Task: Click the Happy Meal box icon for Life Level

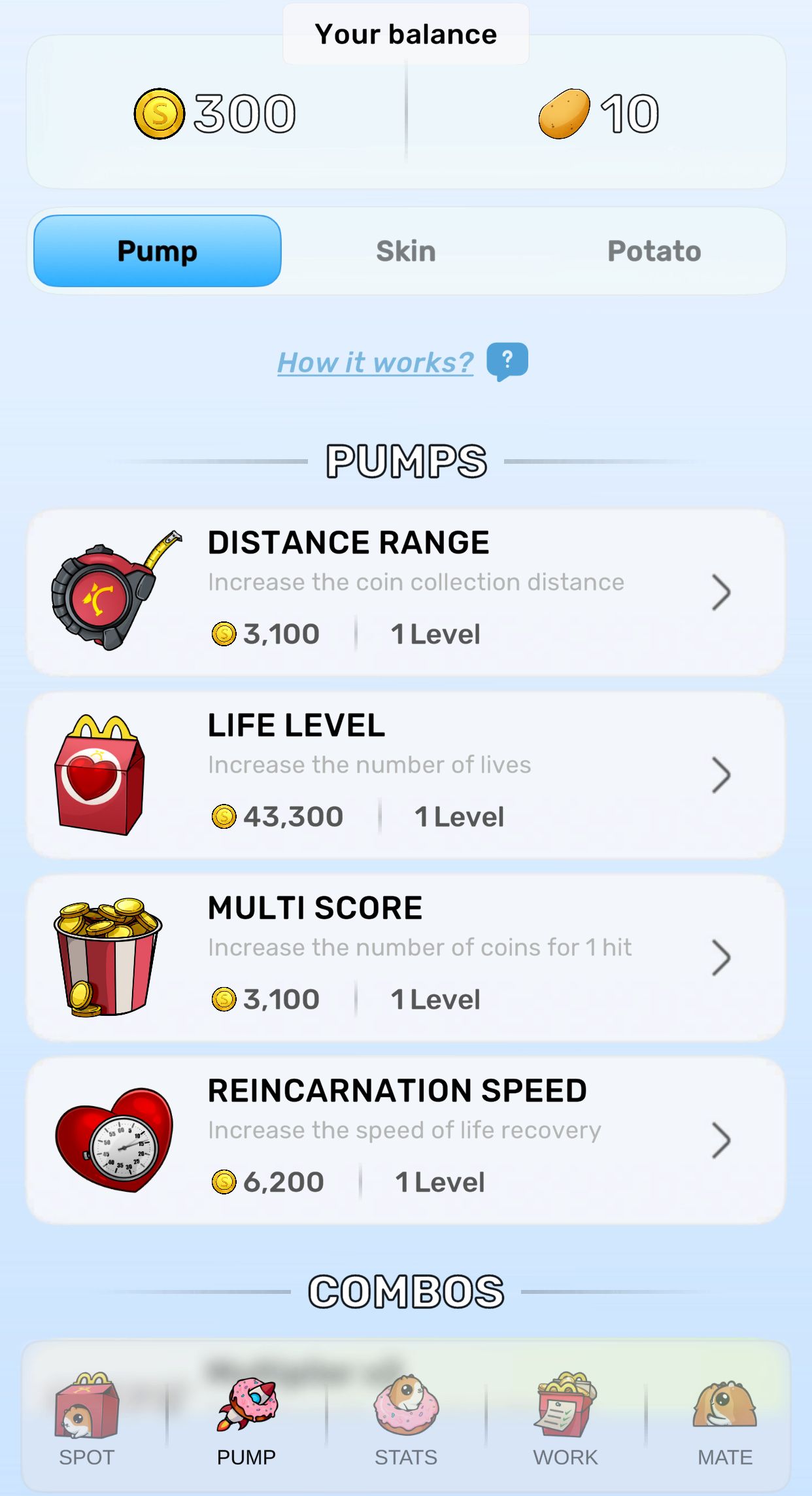Action: [105, 775]
